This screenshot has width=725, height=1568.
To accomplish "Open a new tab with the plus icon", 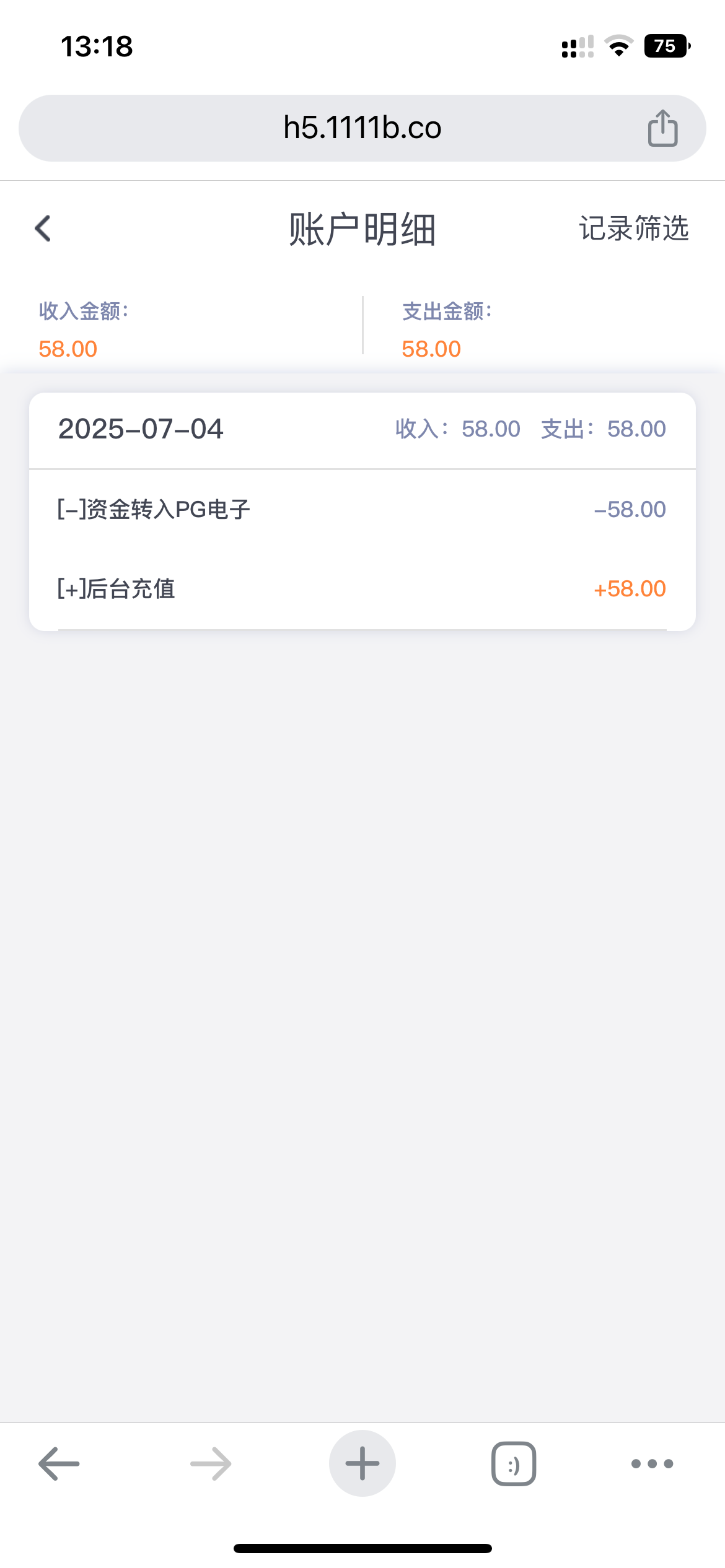I will click(362, 1463).
